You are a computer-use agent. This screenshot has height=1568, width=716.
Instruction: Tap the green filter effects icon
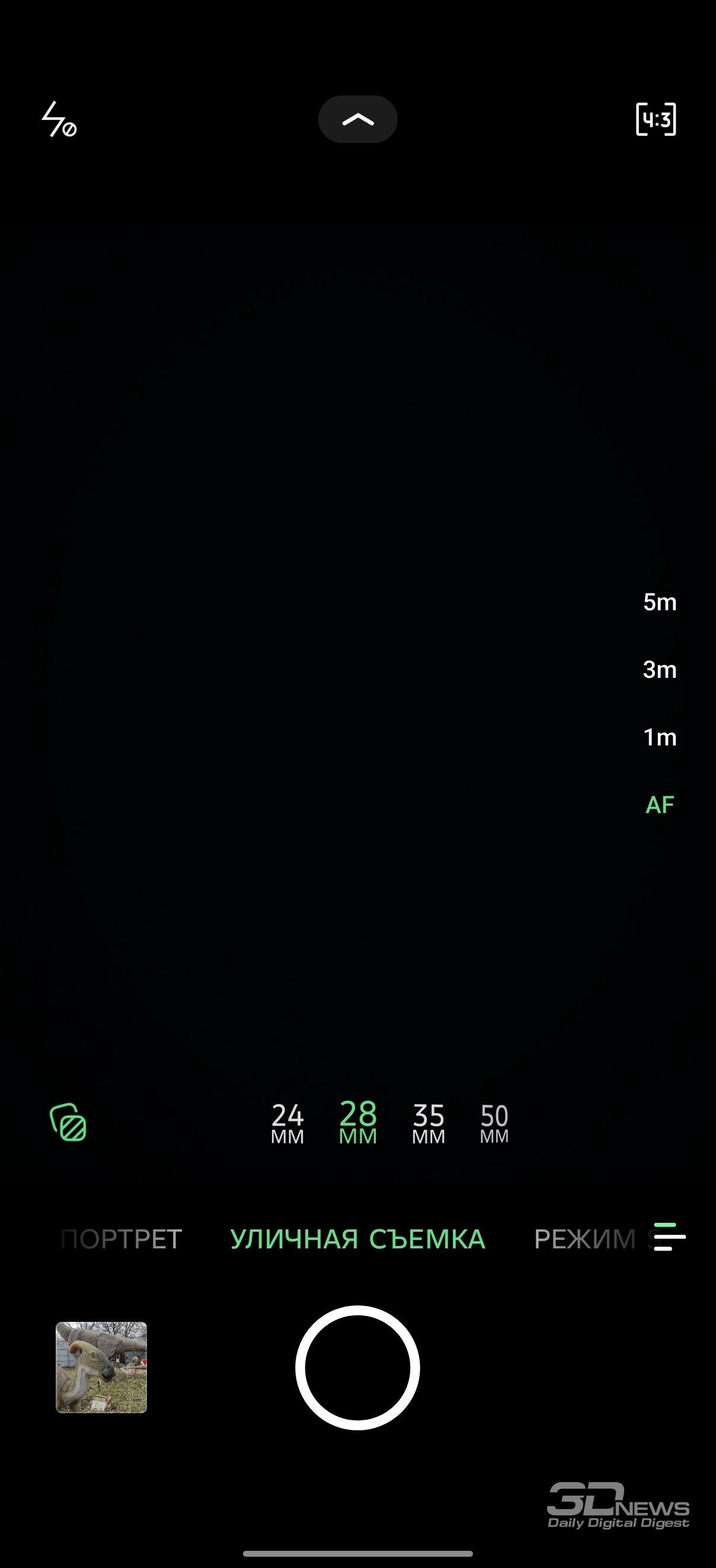pos(68,1122)
